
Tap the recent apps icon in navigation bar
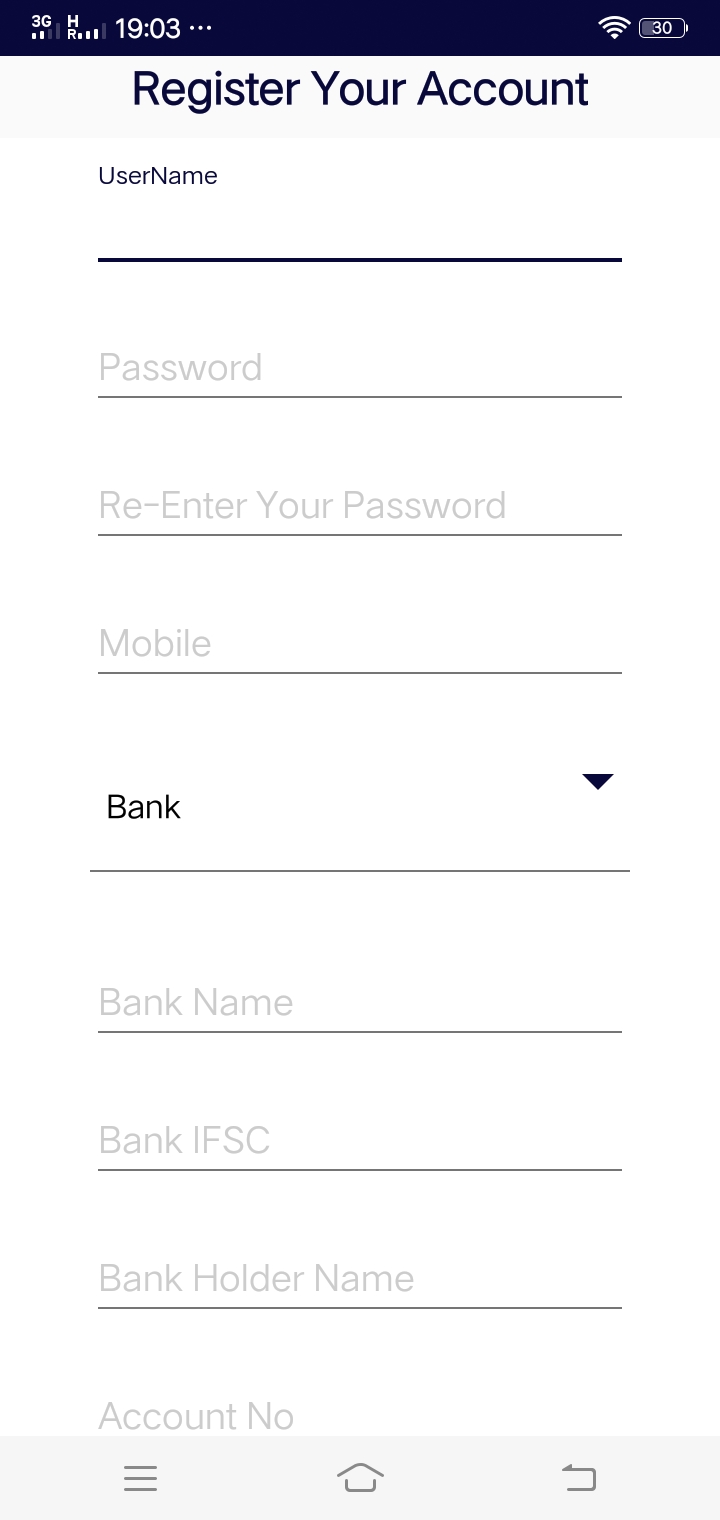pyautogui.click(x=140, y=1478)
